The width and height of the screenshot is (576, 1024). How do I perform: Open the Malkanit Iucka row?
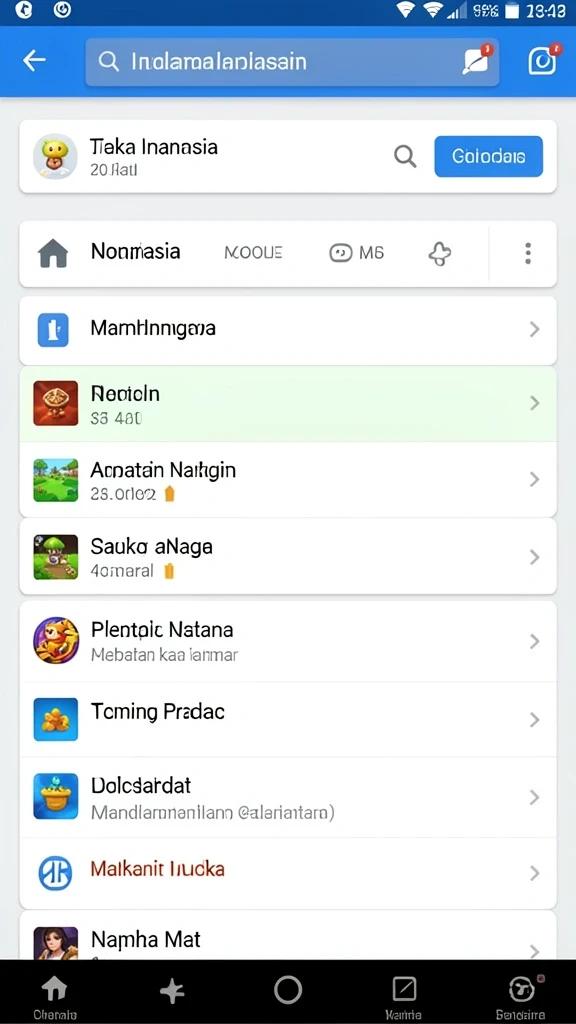click(288, 873)
